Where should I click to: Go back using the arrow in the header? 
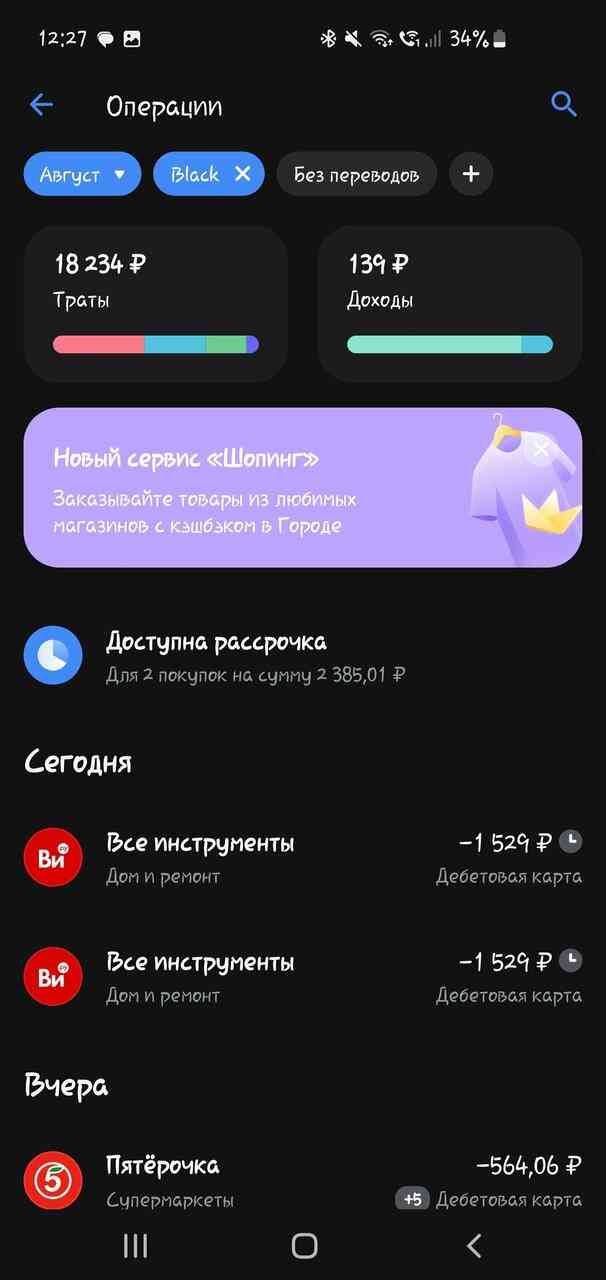(x=41, y=105)
